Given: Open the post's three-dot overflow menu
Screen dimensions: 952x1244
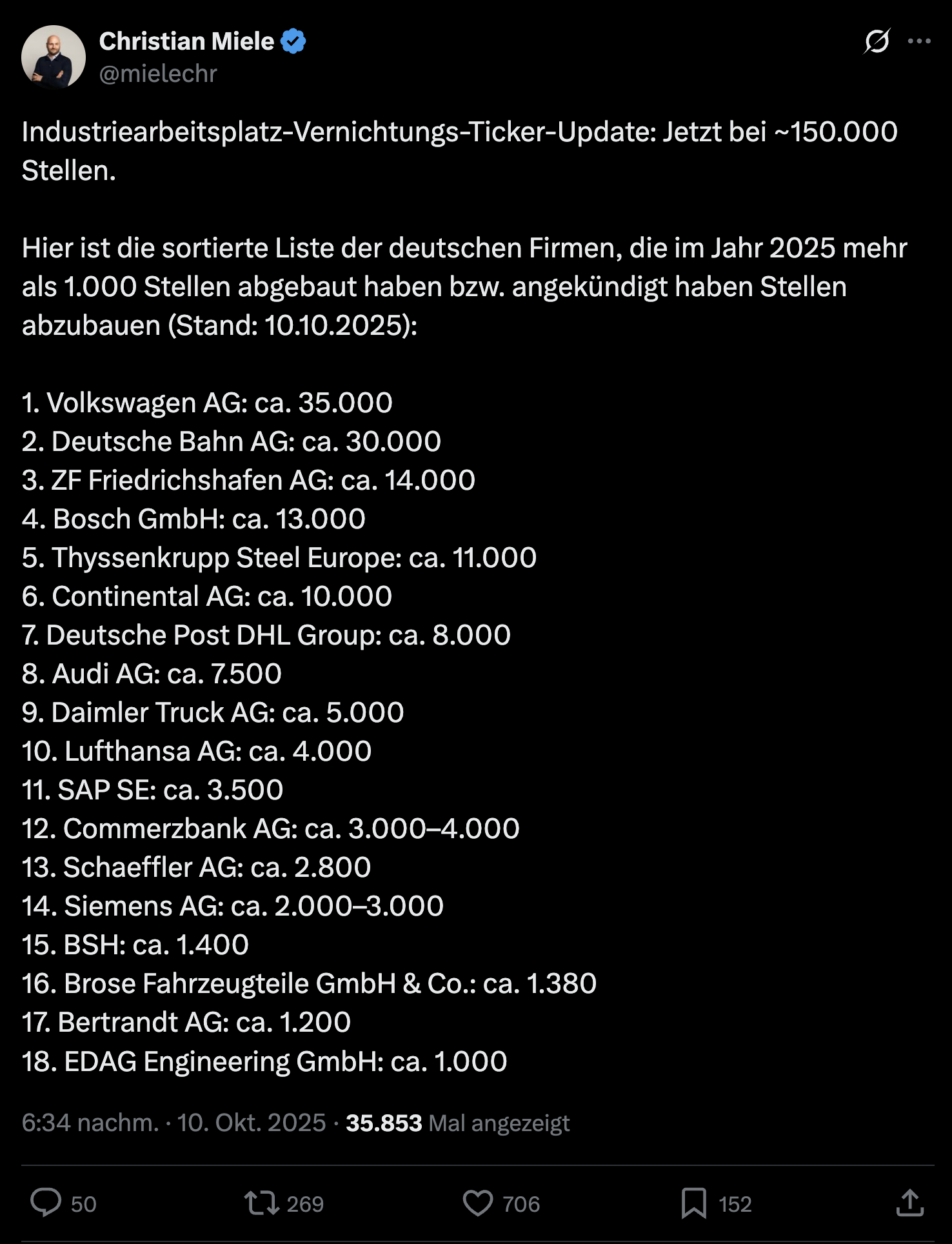Looking at the screenshot, I should [918, 42].
